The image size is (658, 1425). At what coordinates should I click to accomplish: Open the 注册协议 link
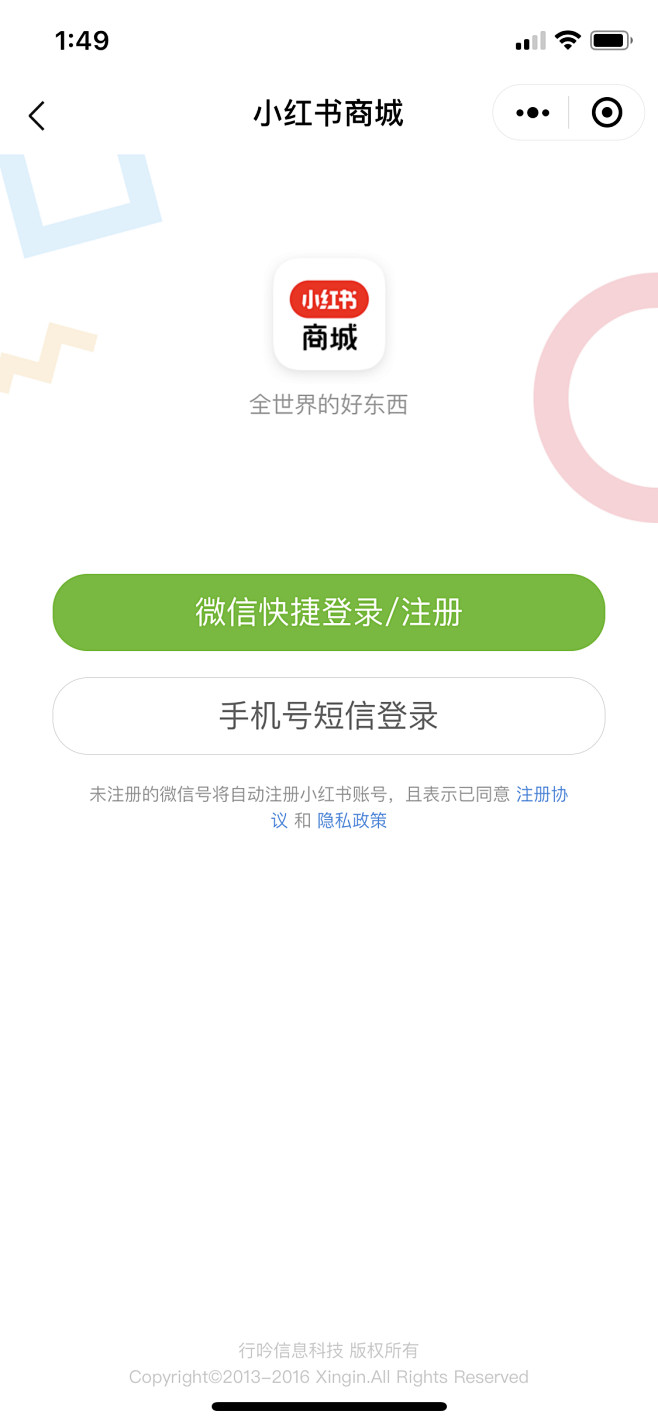(x=541, y=795)
